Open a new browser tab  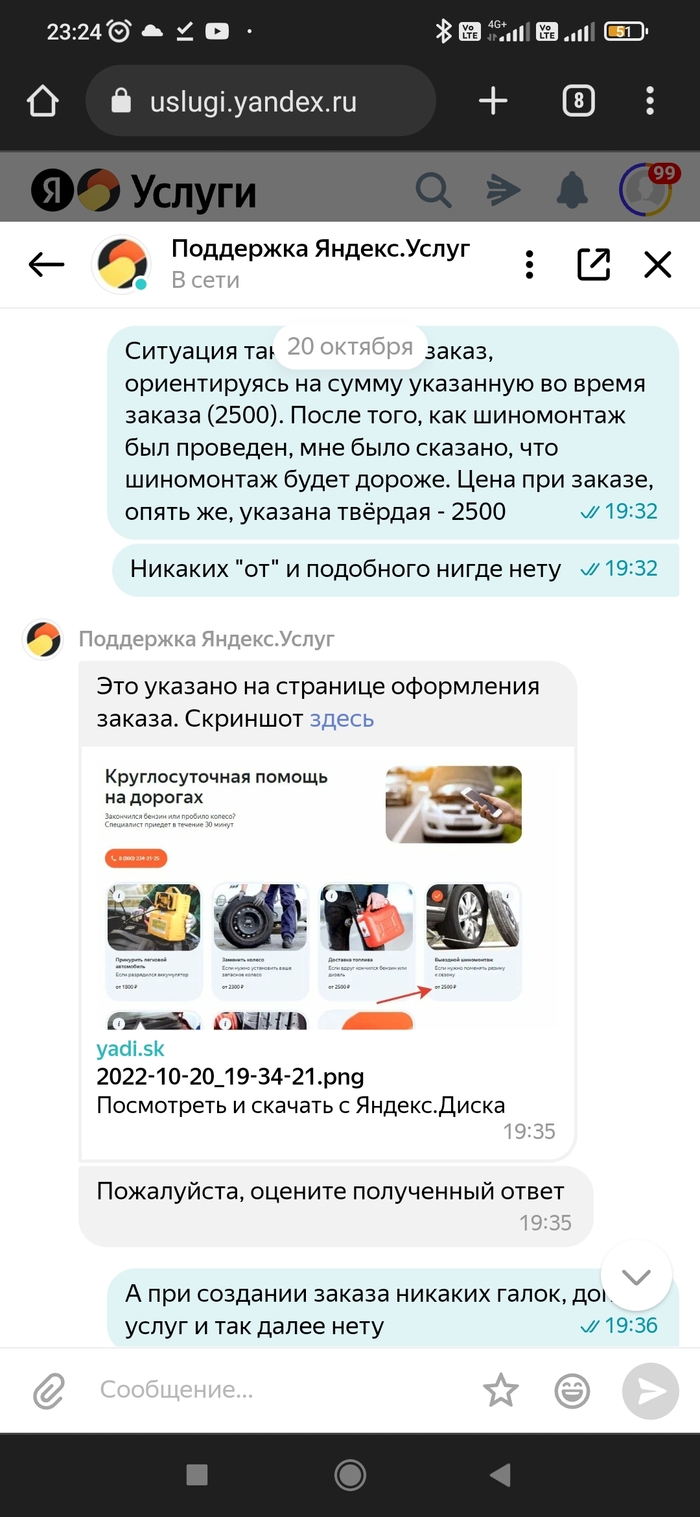(x=493, y=101)
